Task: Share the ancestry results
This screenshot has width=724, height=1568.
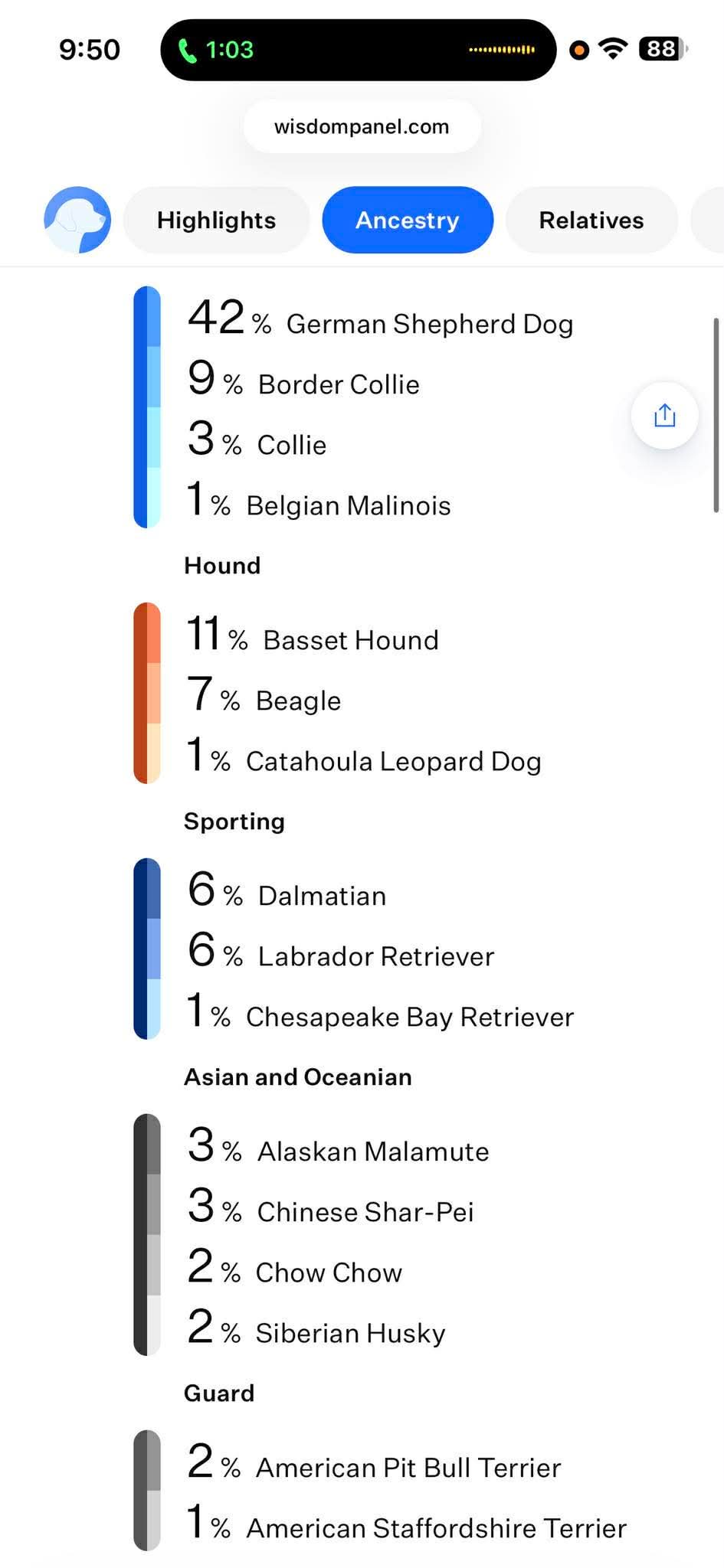Action: coord(664,416)
